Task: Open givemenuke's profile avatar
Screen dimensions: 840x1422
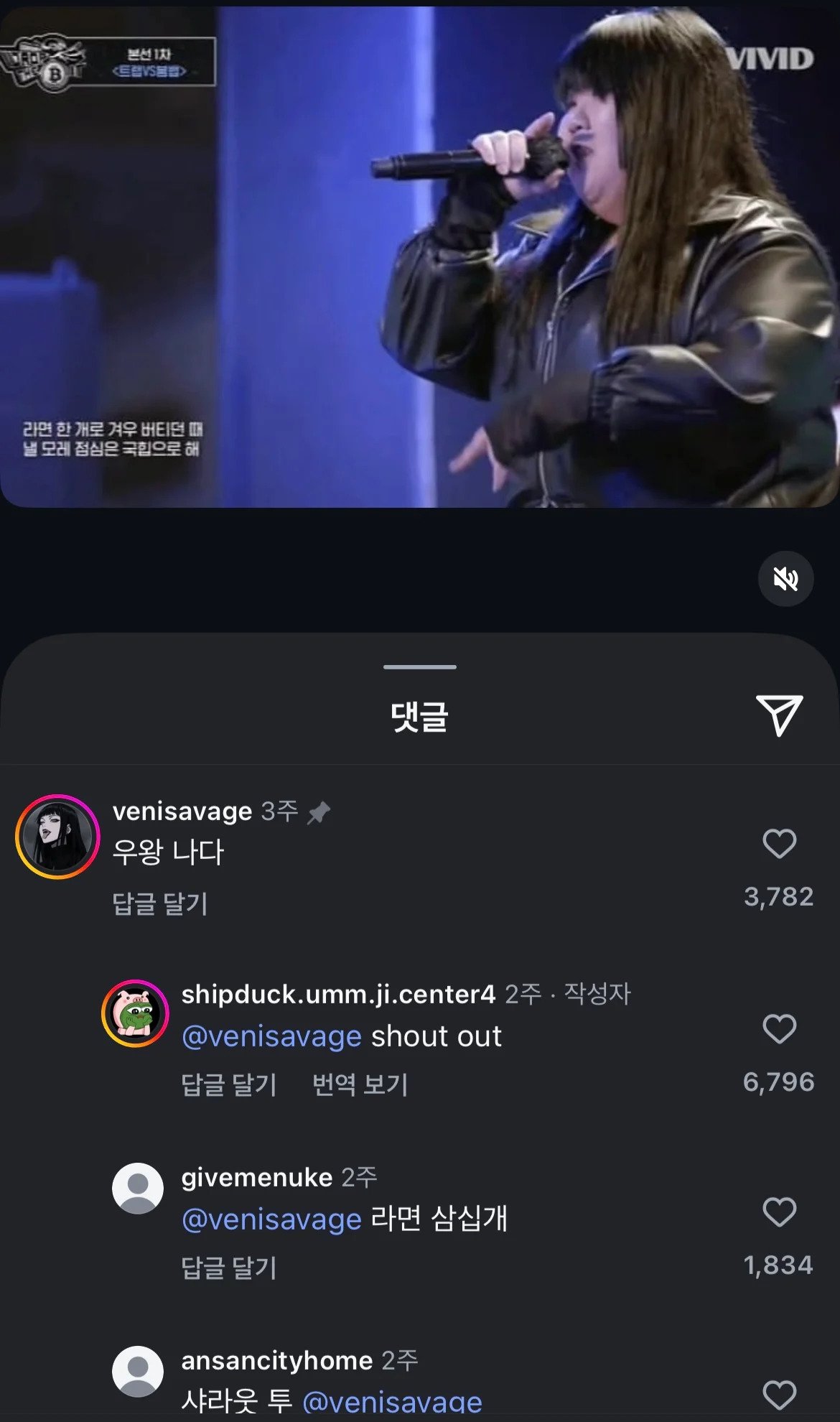Action: coord(137,1189)
